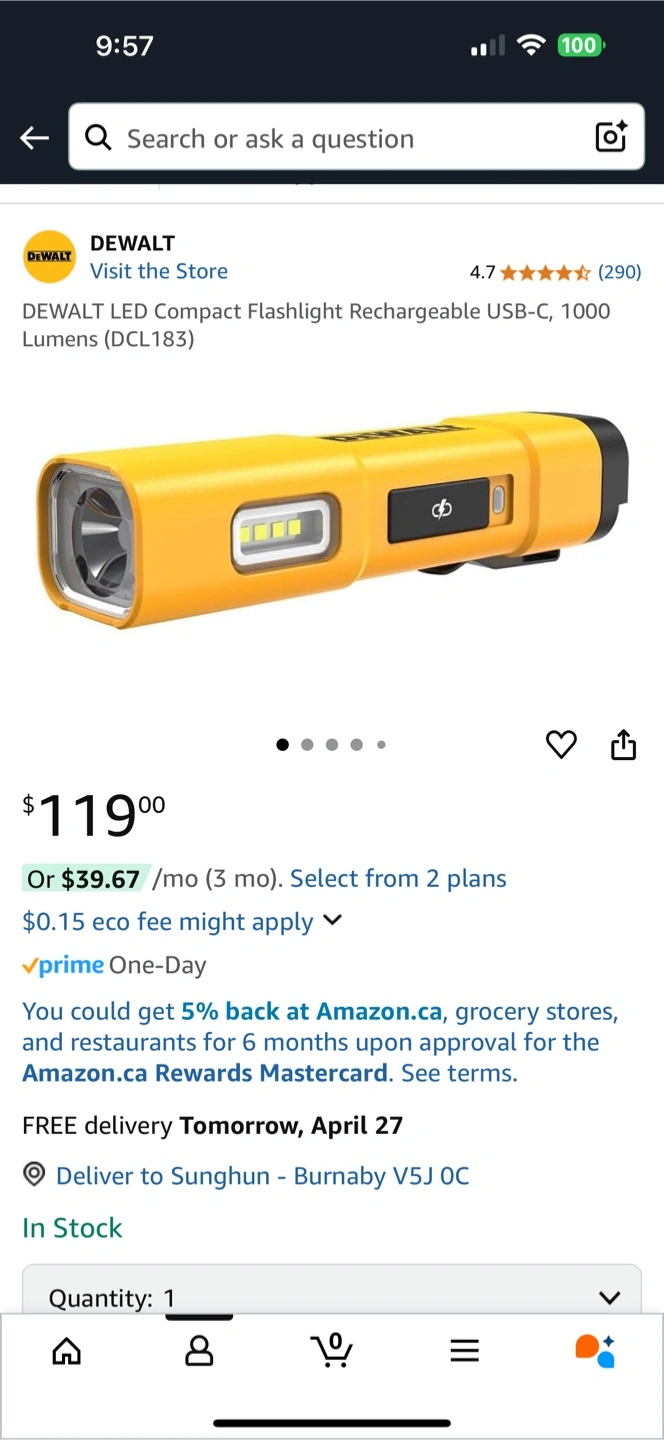This screenshot has width=664, height=1440.
Task: Open the account profile tab
Action: (200, 1351)
